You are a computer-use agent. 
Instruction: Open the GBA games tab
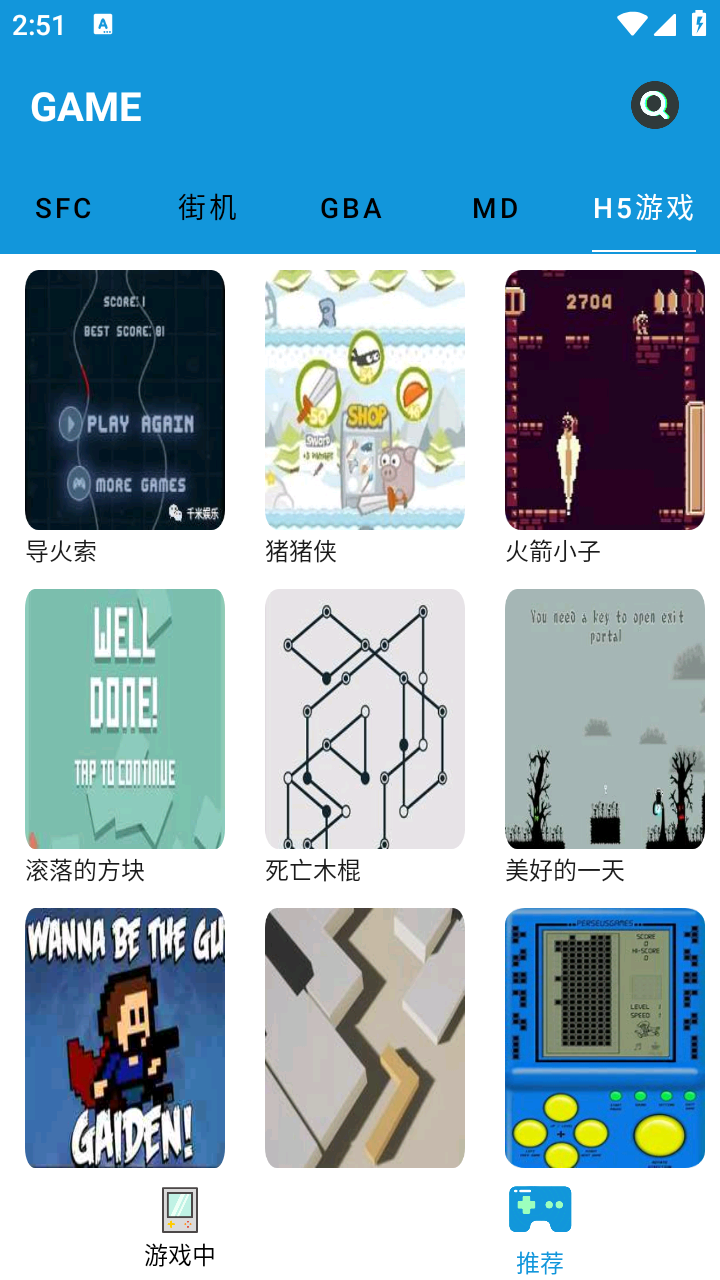click(x=351, y=208)
